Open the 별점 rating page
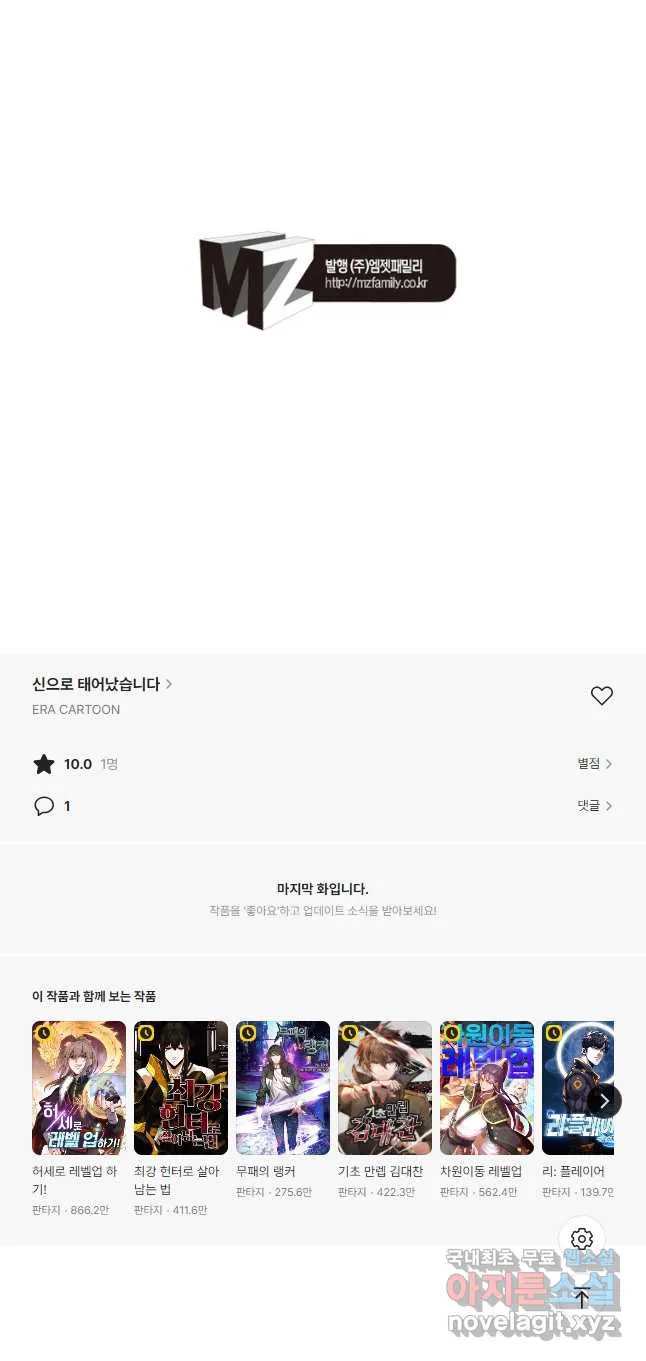Image resolution: width=646 pixels, height=1361 pixels. [x=594, y=764]
